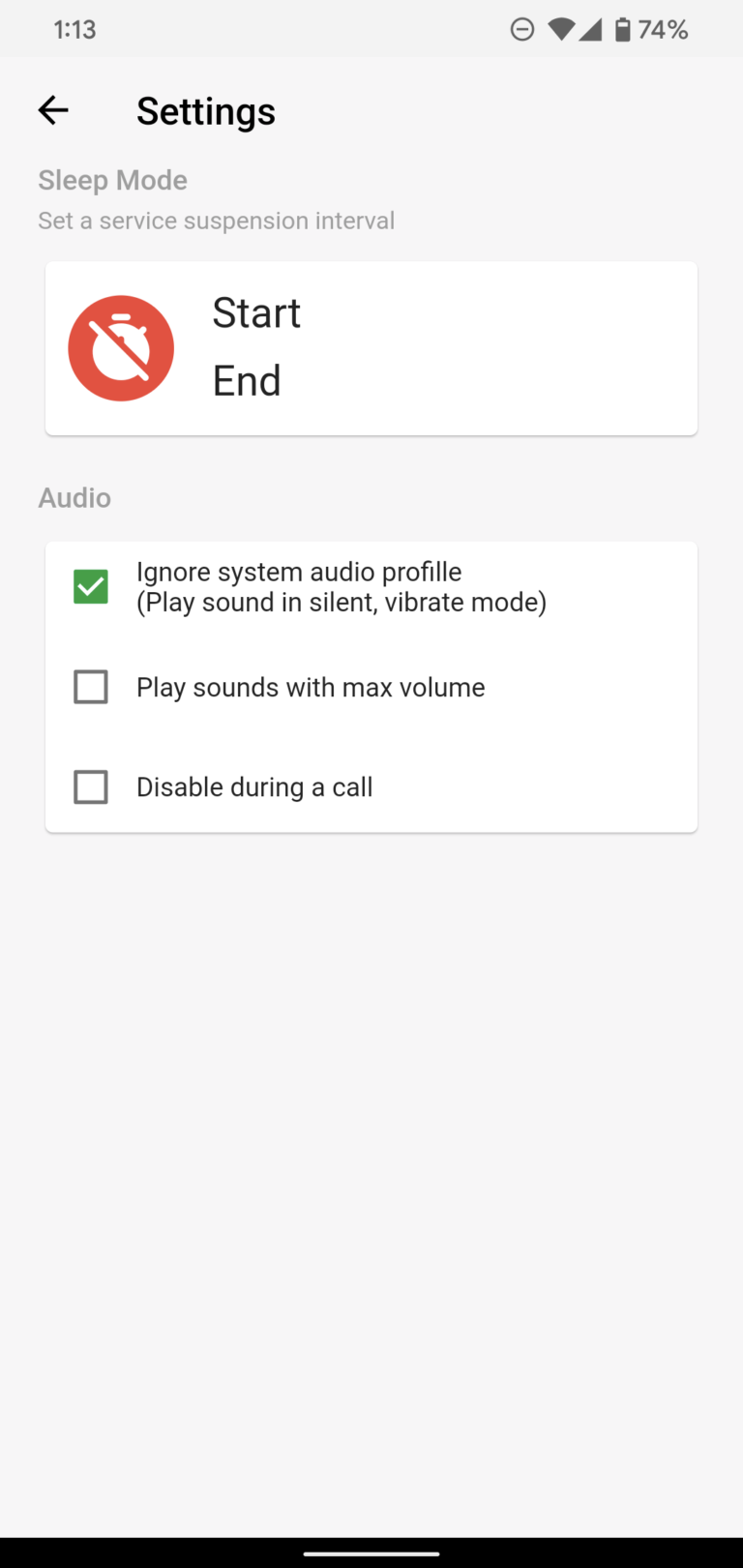The width and height of the screenshot is (743, 1568).
Task: Tap the green checkmark icon on first checkbox
Action: point(90,586)
